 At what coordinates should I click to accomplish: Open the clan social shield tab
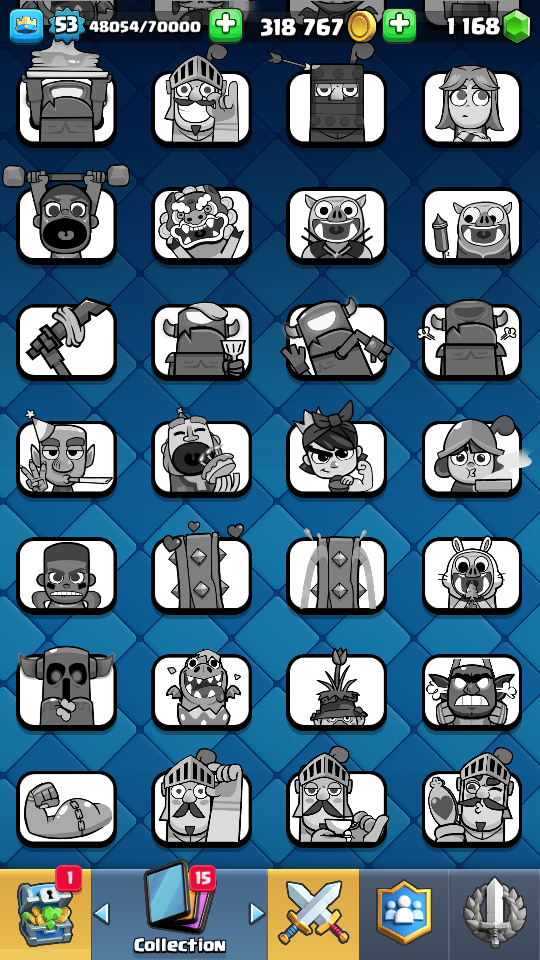click(x=404, y=913)
